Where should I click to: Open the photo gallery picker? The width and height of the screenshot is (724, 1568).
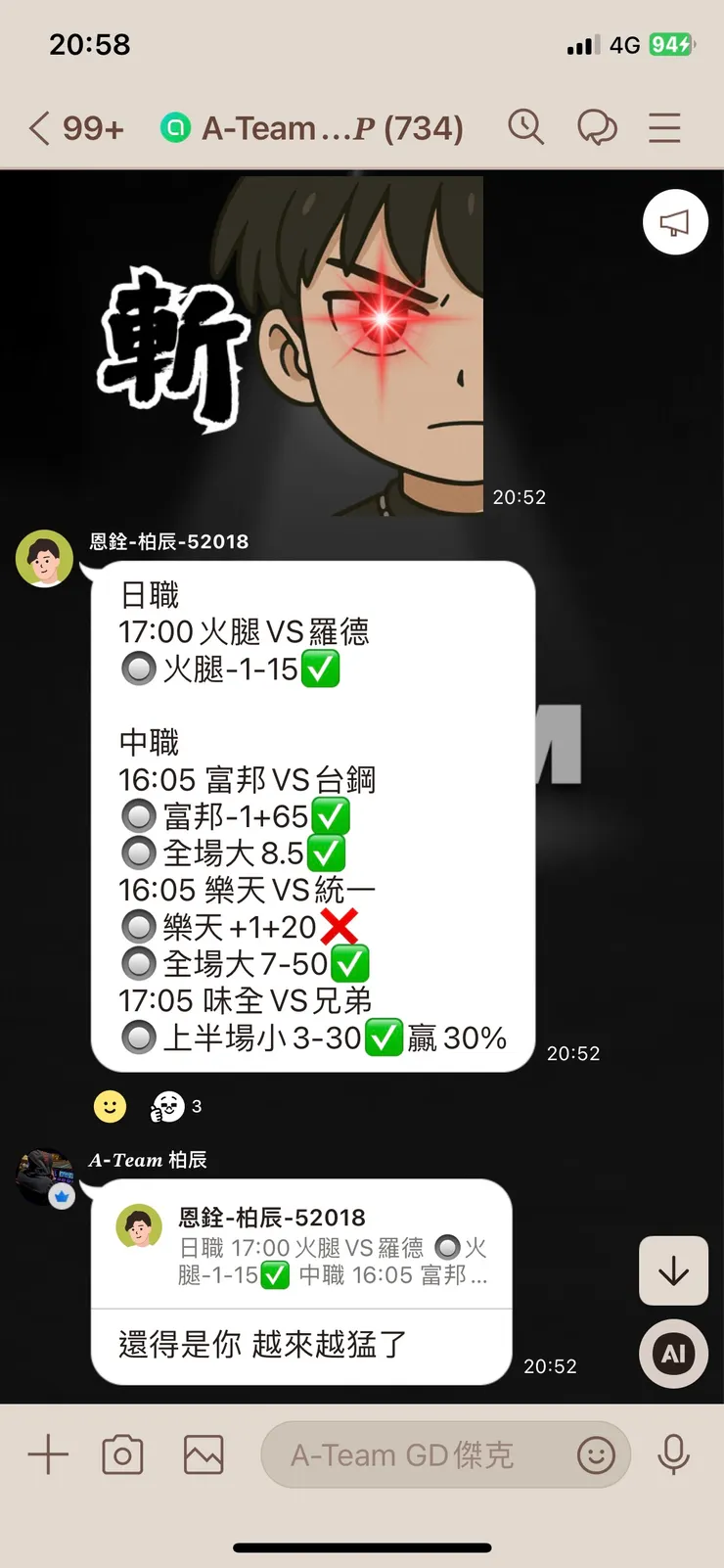pos(204,1454)
